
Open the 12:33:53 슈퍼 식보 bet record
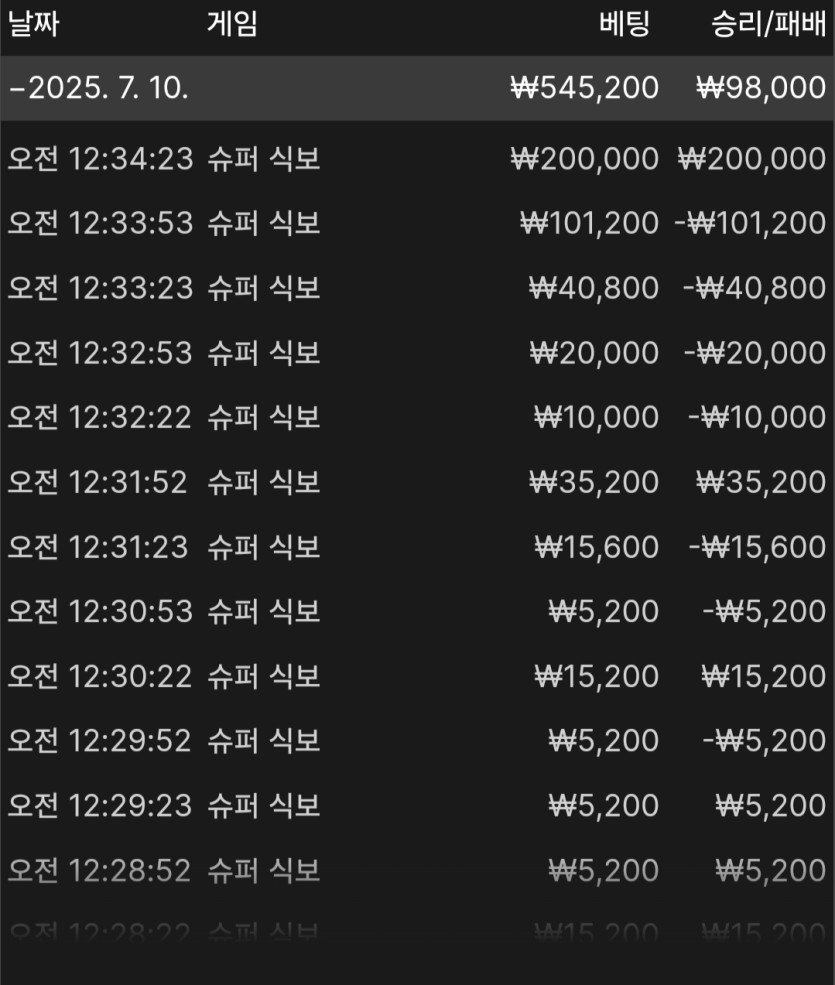417,223
